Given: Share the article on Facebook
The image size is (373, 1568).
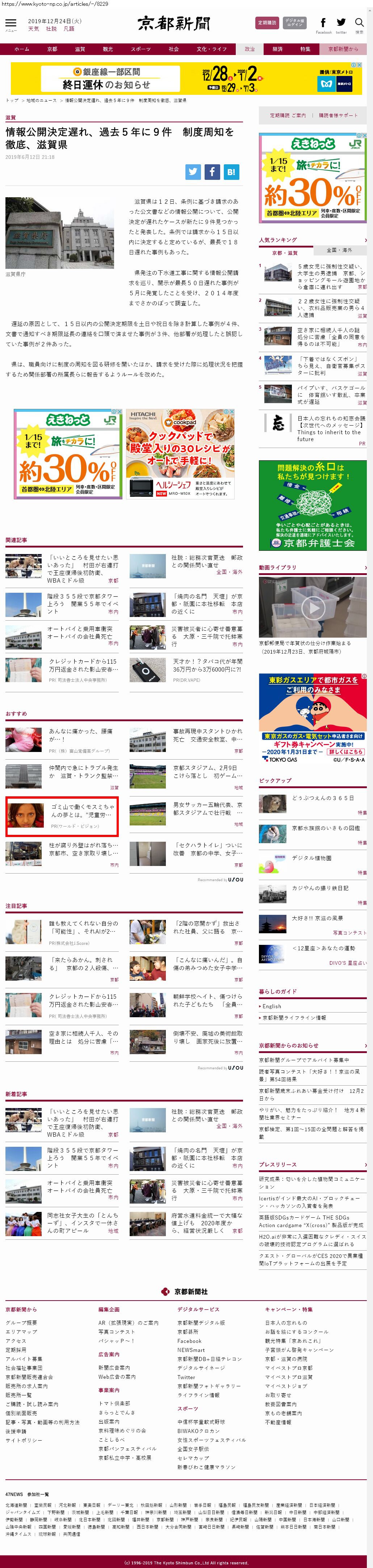Looking at the screenshot, I should pyautogui.click(x=212, y=172).
